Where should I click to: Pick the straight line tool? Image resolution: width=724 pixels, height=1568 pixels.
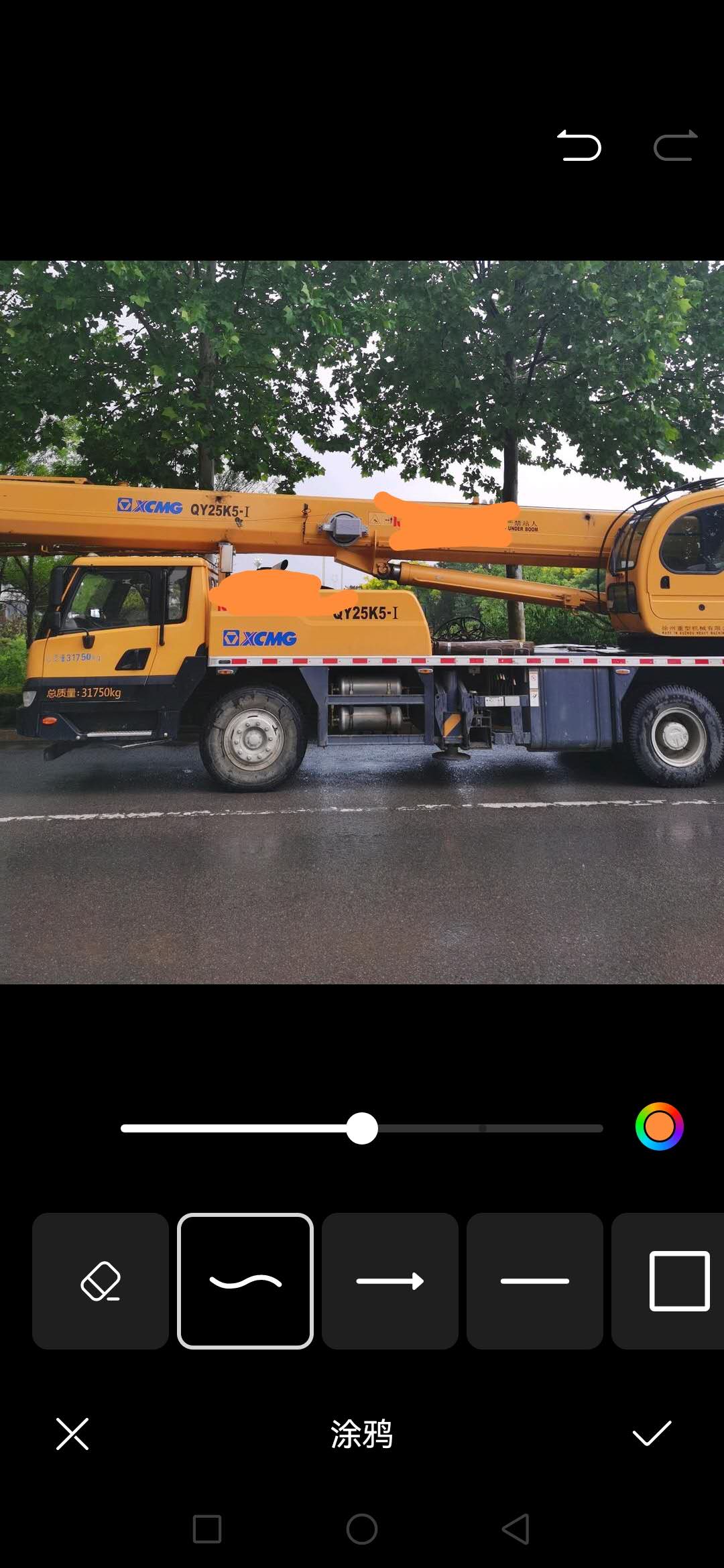pos(535,1281)
